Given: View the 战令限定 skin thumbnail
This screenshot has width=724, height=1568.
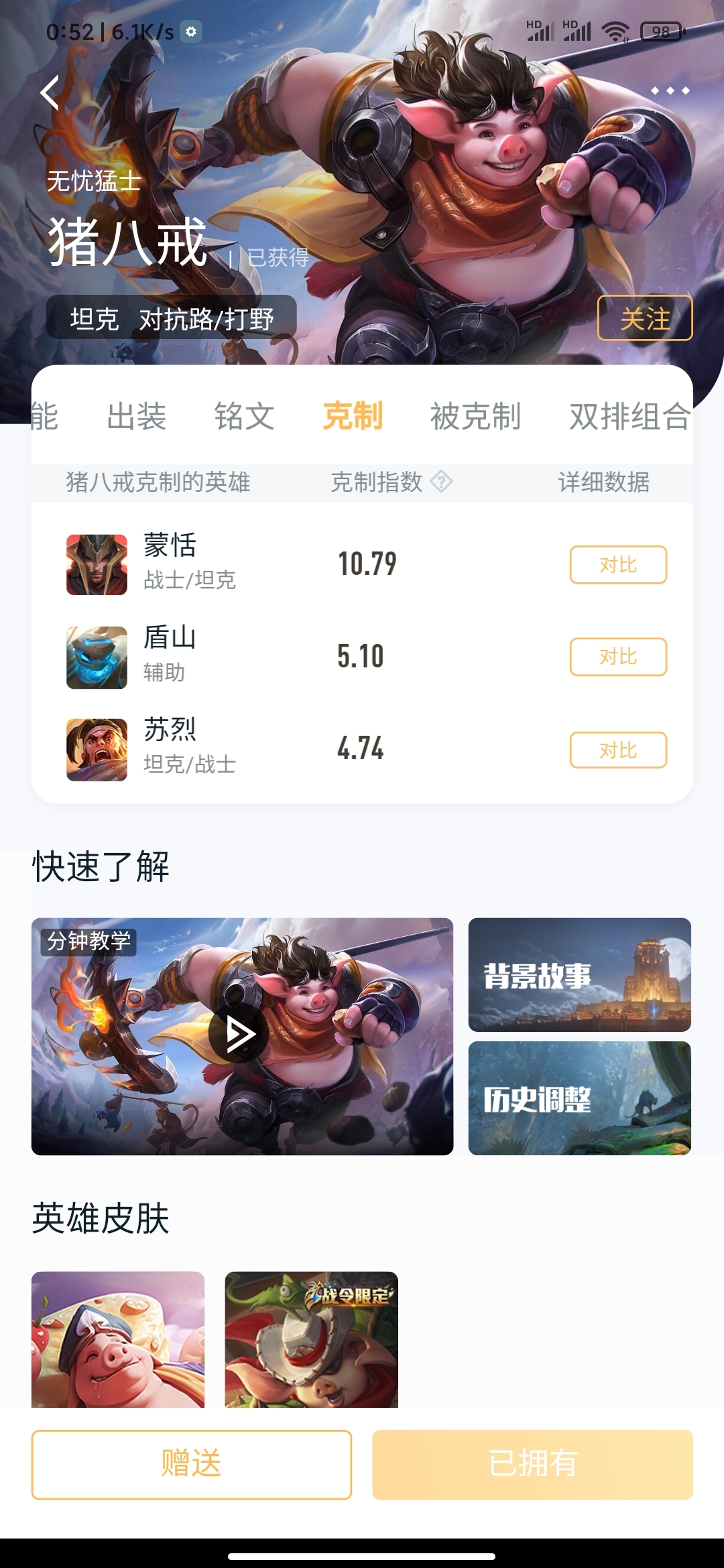Looking at the screenshot, I should click(311, 1339).
